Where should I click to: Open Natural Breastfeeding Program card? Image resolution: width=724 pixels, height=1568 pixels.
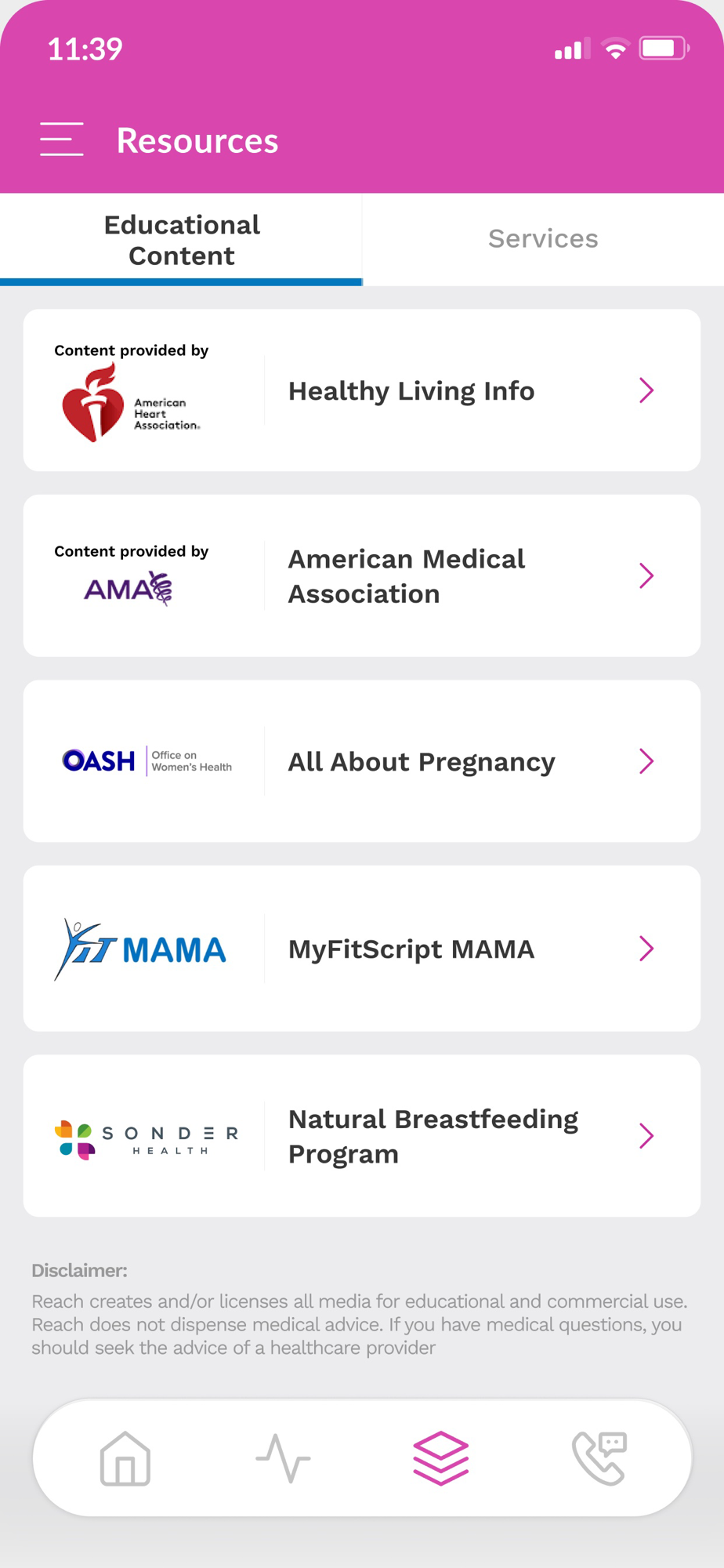[362, 1136]
